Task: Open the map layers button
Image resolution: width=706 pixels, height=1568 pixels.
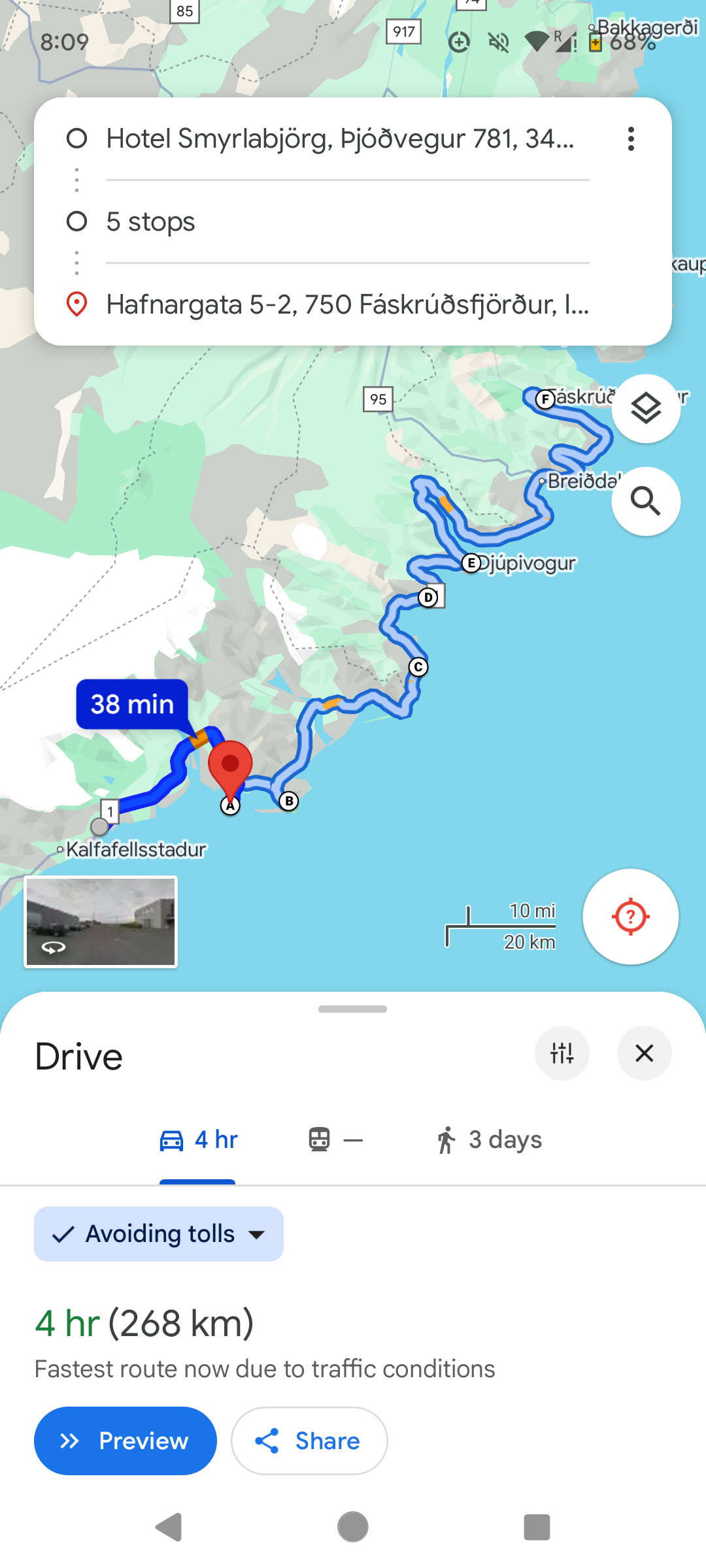Action: tap(646, 409)
